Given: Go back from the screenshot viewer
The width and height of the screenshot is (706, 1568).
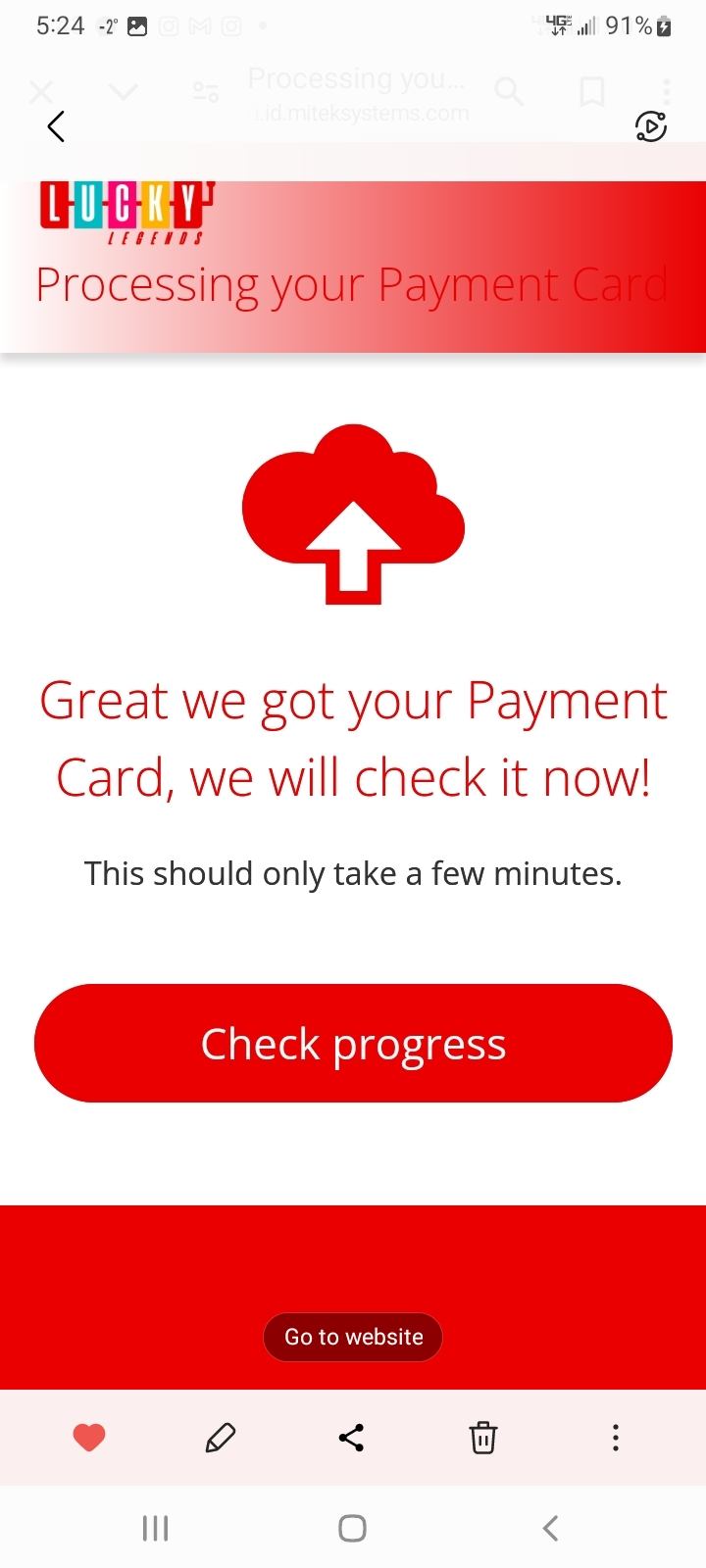Looking at the screenshot, I should 56,126.
